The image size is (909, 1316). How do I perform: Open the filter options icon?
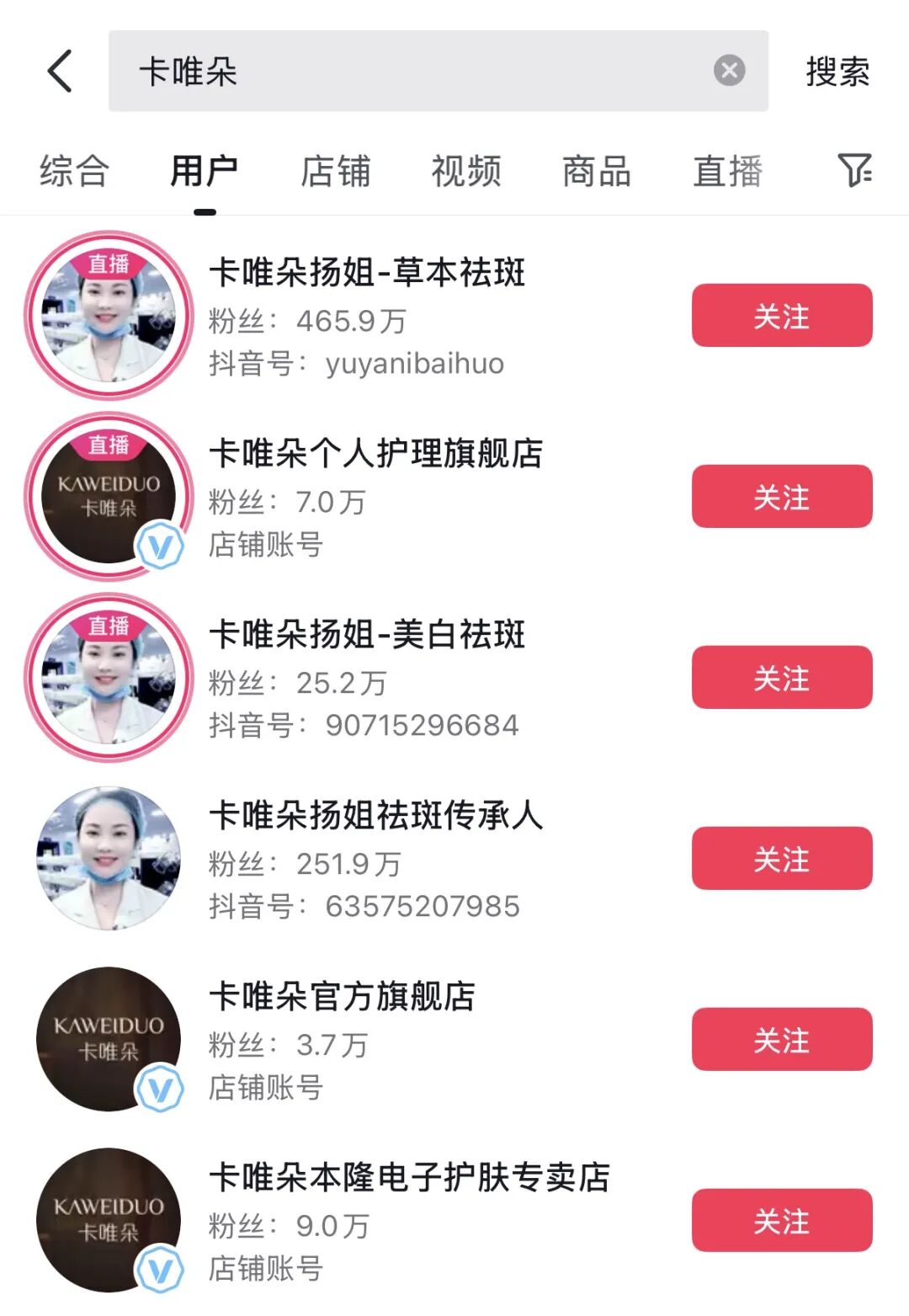coord(854,170)
